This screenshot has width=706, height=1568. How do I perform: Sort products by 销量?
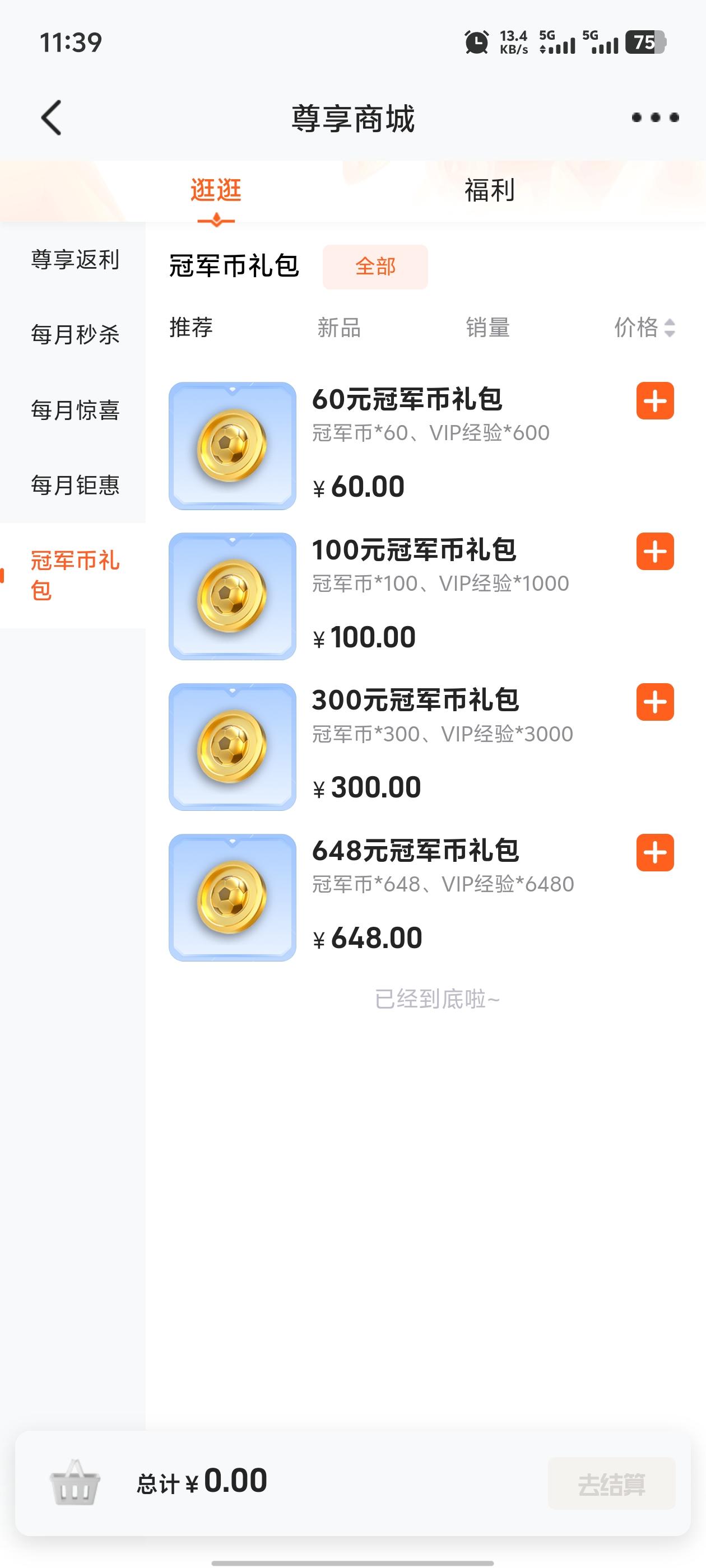(487, 328)
